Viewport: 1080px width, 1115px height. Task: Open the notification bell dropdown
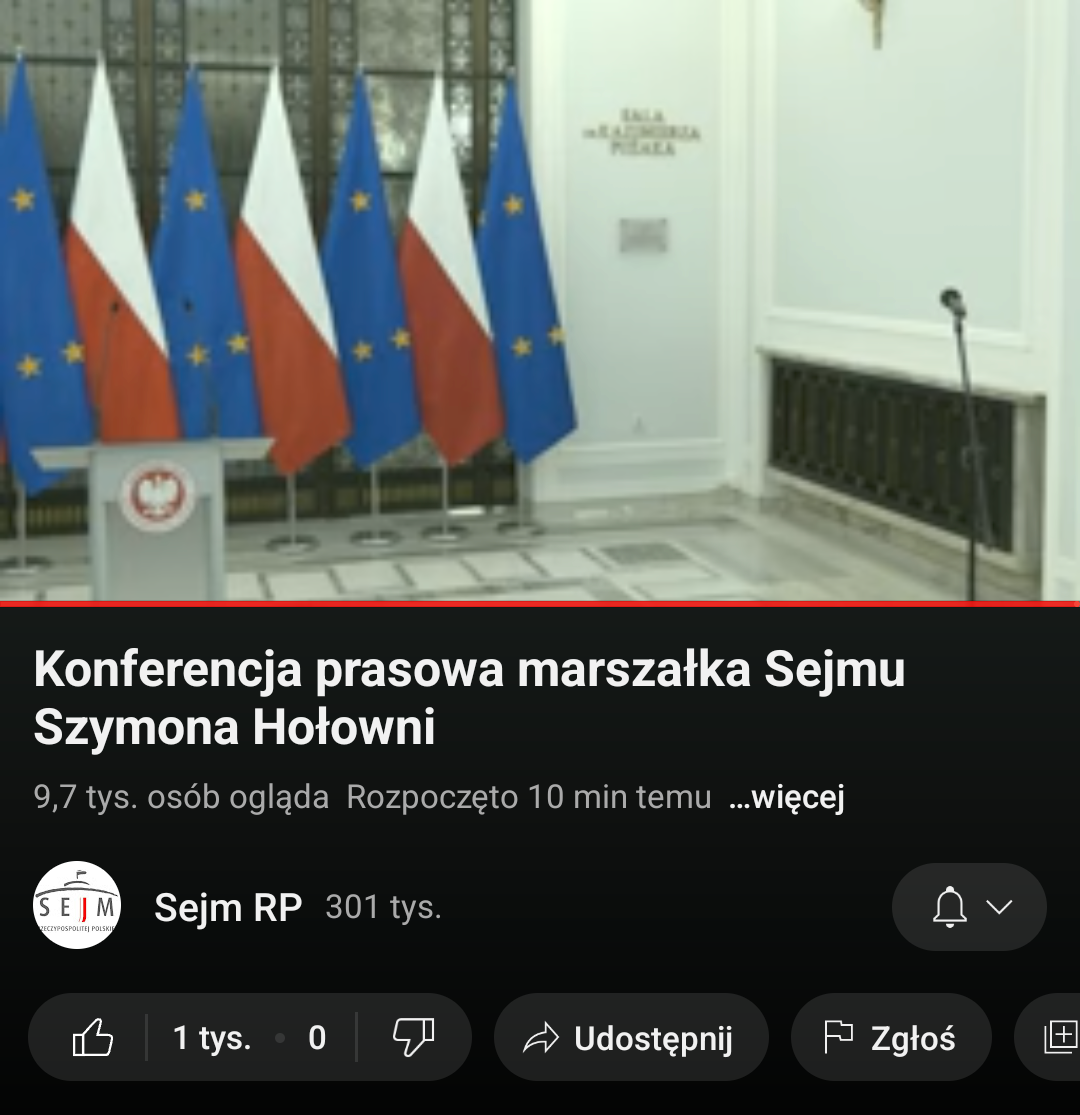pos(968,907)
